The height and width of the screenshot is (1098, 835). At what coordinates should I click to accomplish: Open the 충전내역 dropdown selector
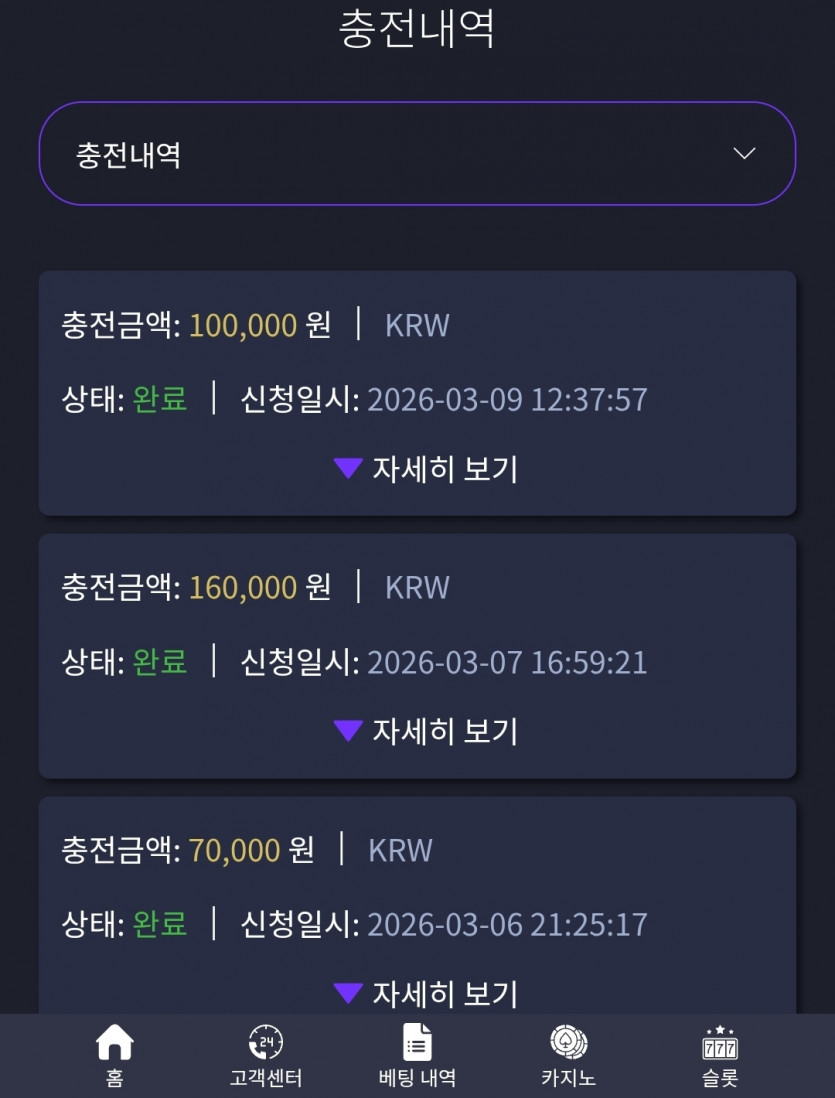pyautogui.click(x=418, y=153)
